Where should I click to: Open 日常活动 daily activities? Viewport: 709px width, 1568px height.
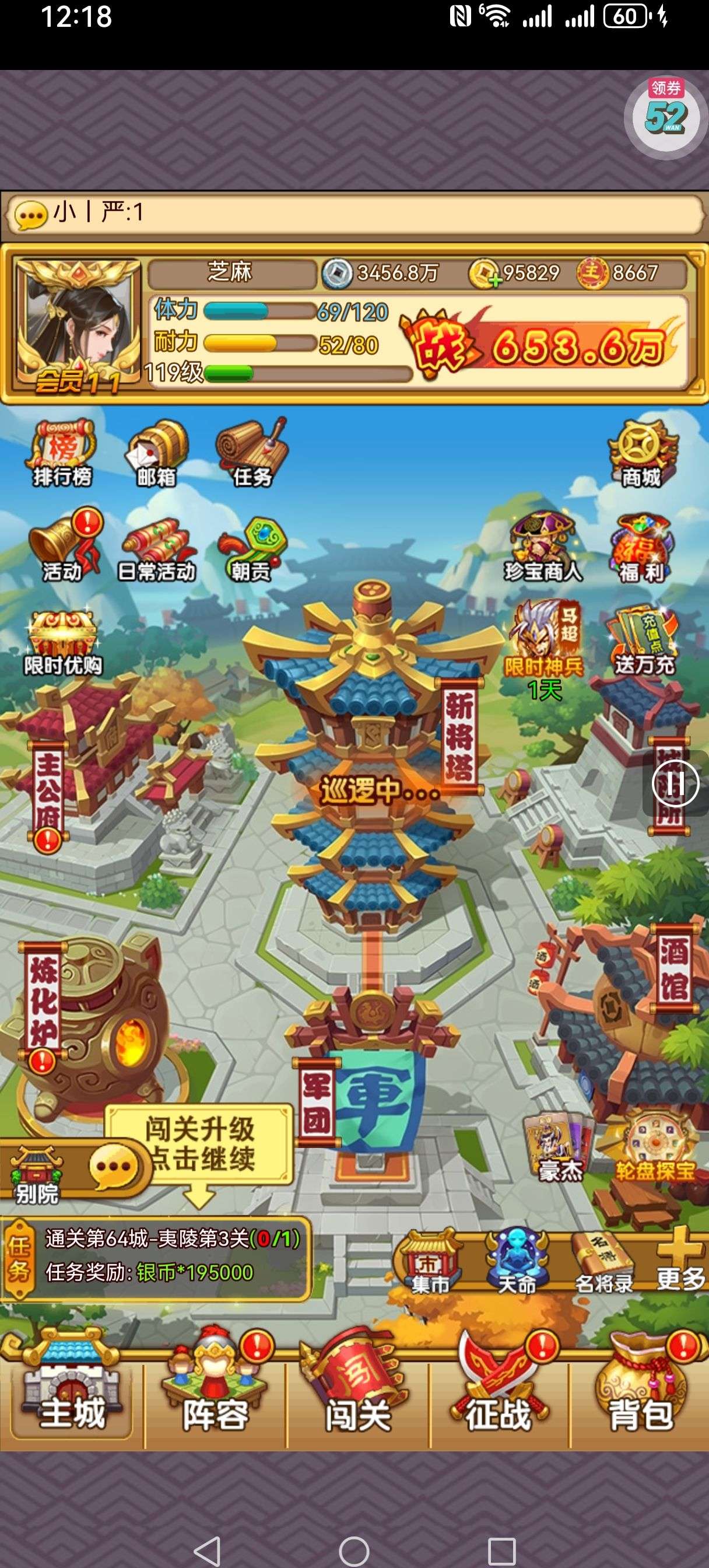click(156, 549)
